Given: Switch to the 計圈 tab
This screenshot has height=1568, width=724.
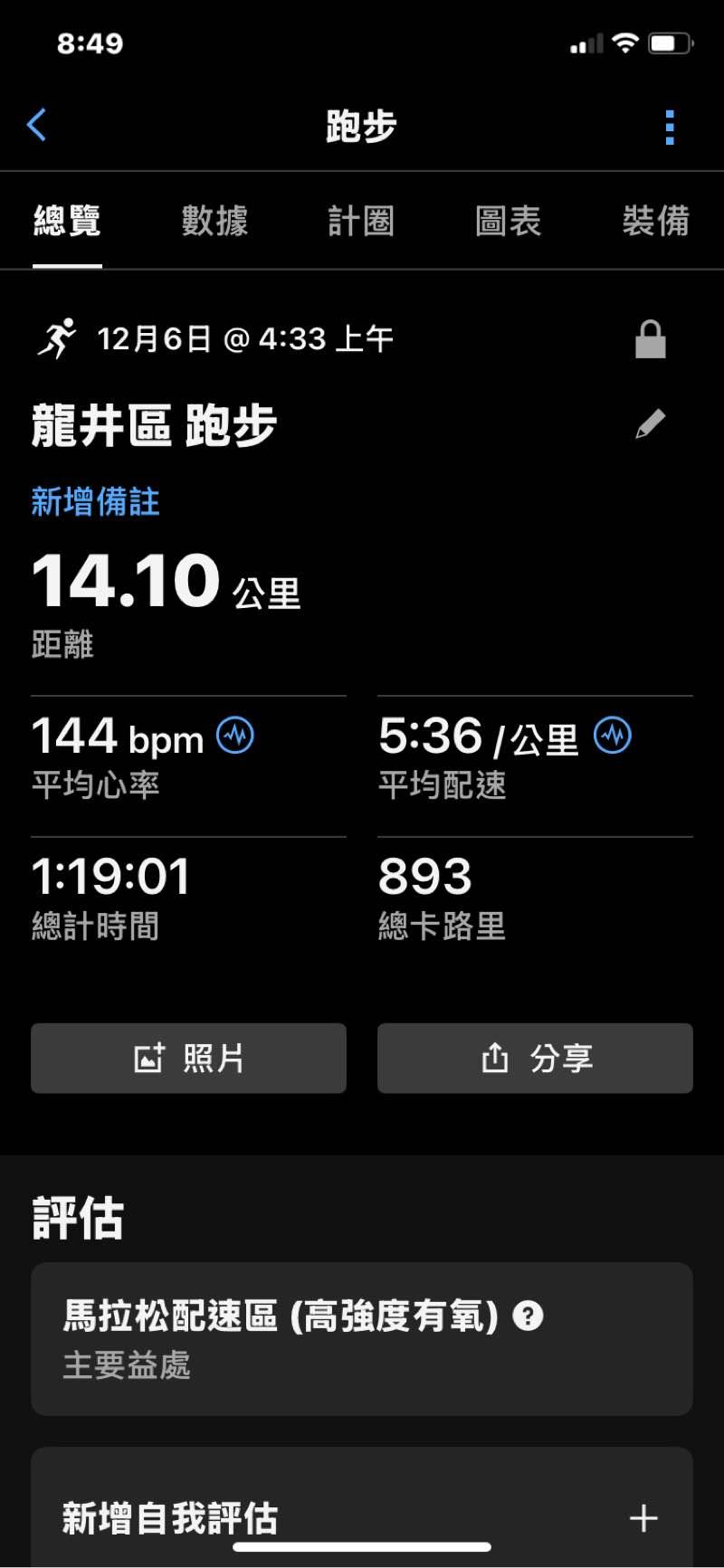Looking at the screenshot, I should click(361, 221).
